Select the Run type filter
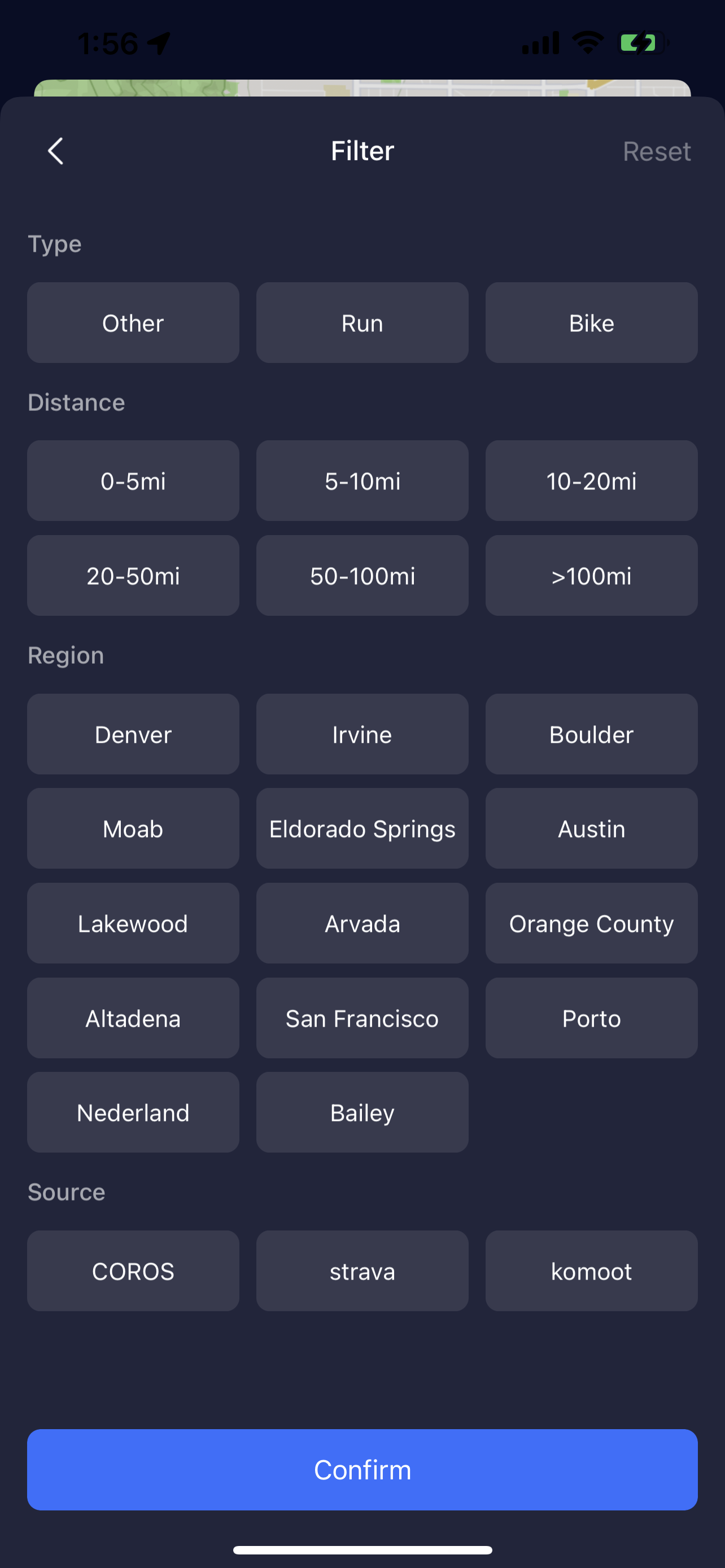The image size is (725, 1568). (x=362, y=323)
